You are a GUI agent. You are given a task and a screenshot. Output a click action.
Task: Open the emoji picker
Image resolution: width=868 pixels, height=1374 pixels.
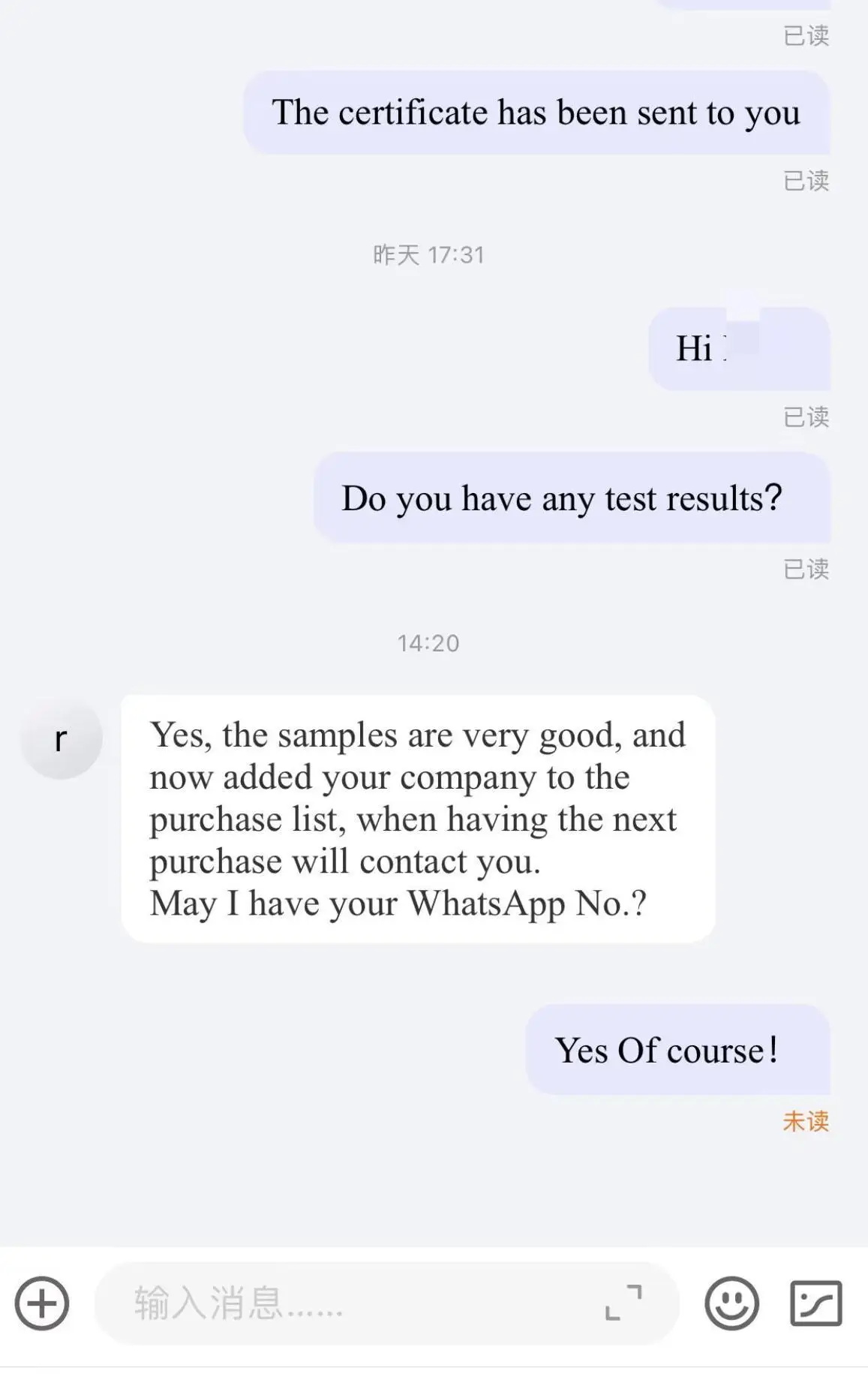[x=731, y=1303]
